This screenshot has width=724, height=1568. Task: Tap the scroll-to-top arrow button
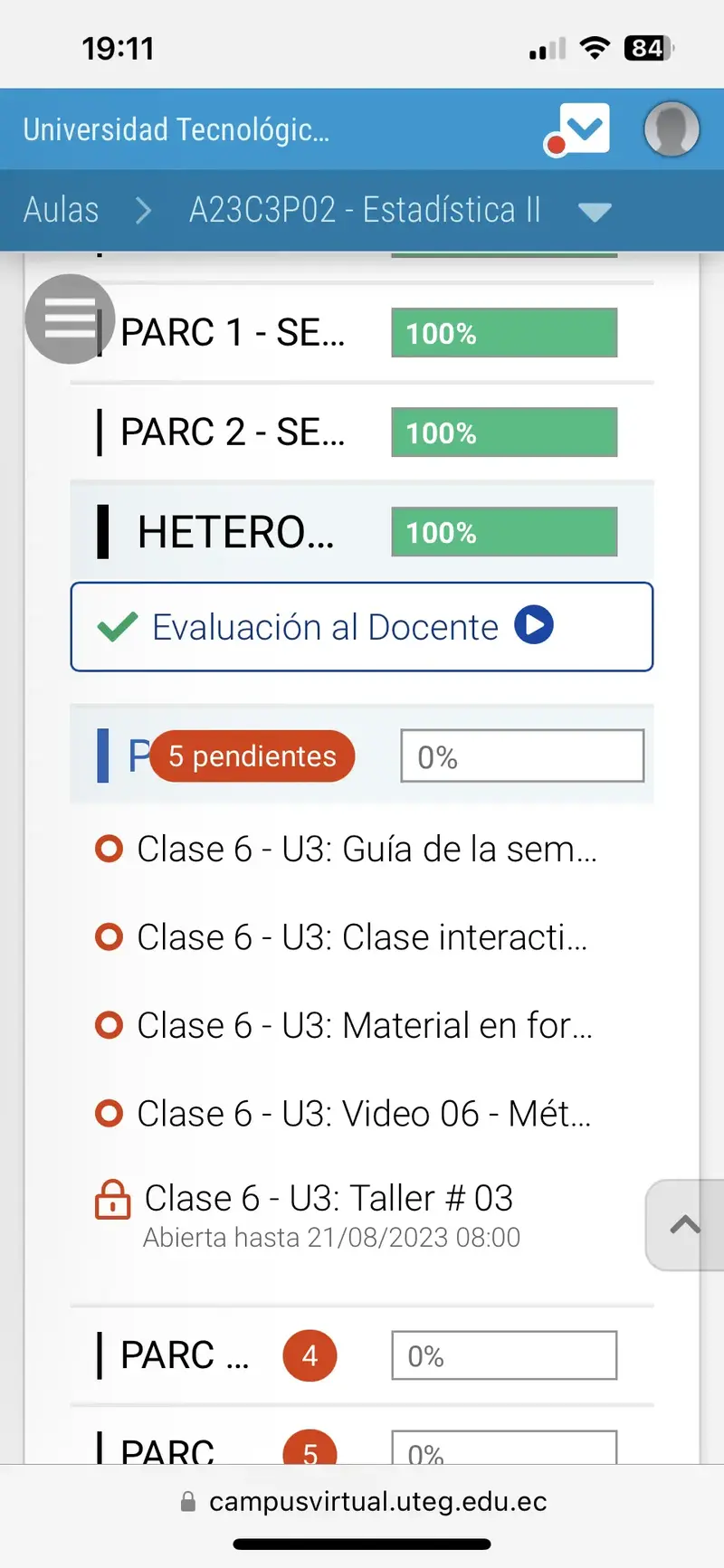[685, 1225]
